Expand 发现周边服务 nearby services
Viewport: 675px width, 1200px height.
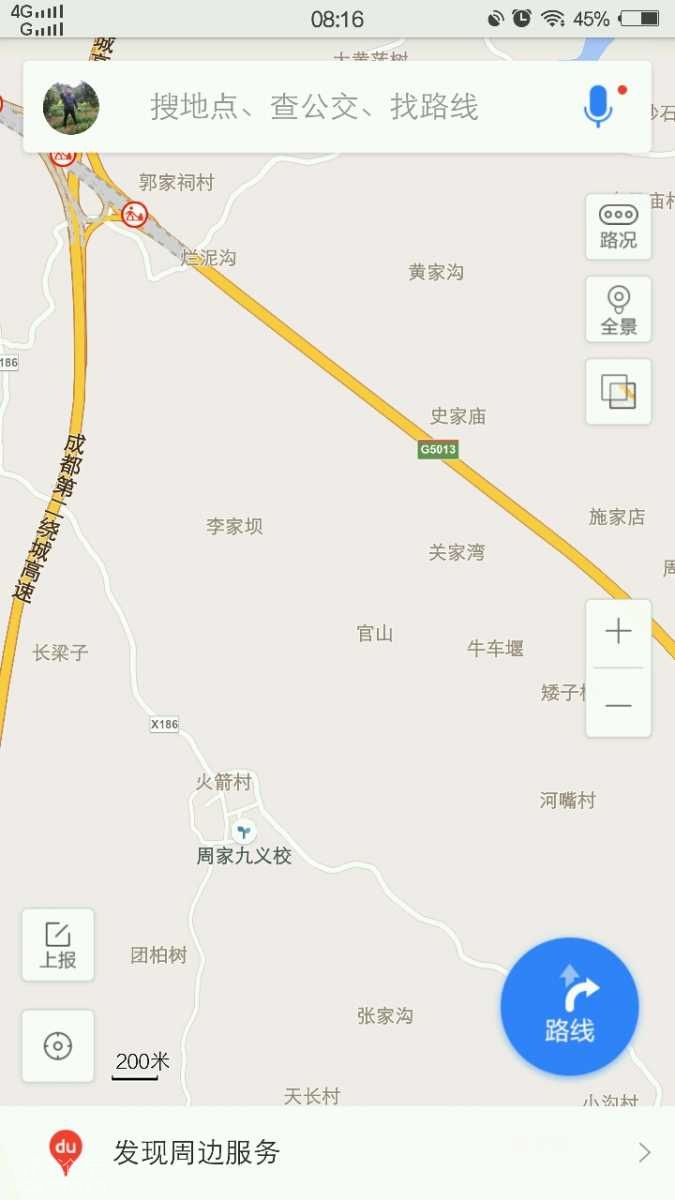337,1152
